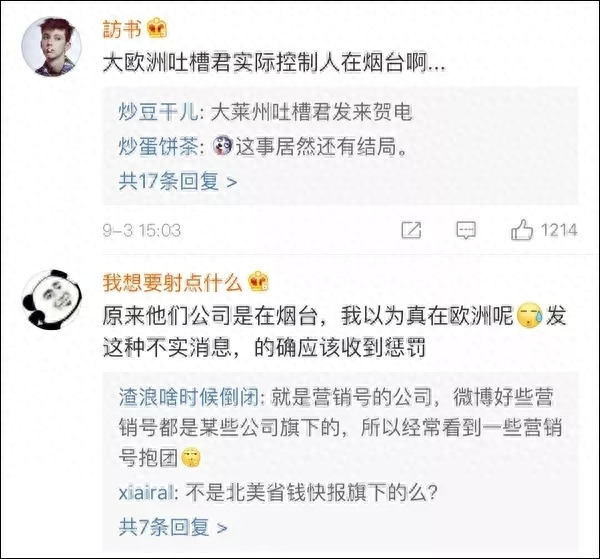Reply to 訪书's comment
Viewport: 600px width, 559px height.
[465, 231]
